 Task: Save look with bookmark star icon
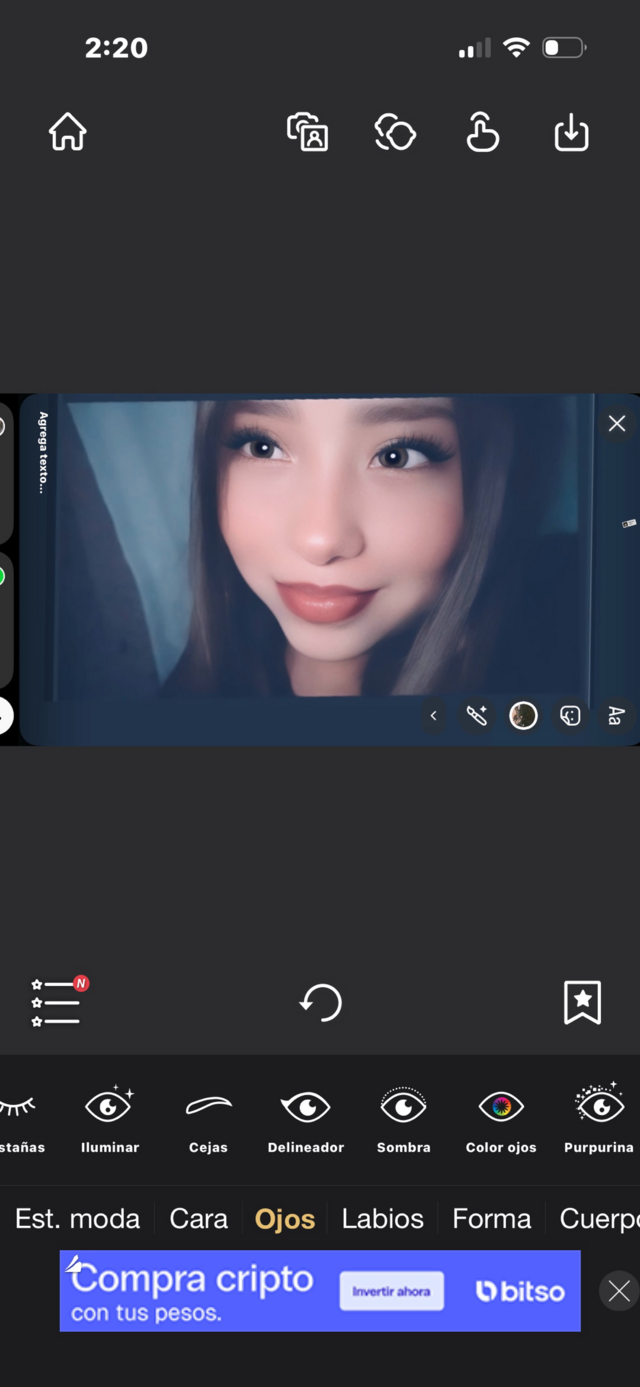[x=582, y=1002]
